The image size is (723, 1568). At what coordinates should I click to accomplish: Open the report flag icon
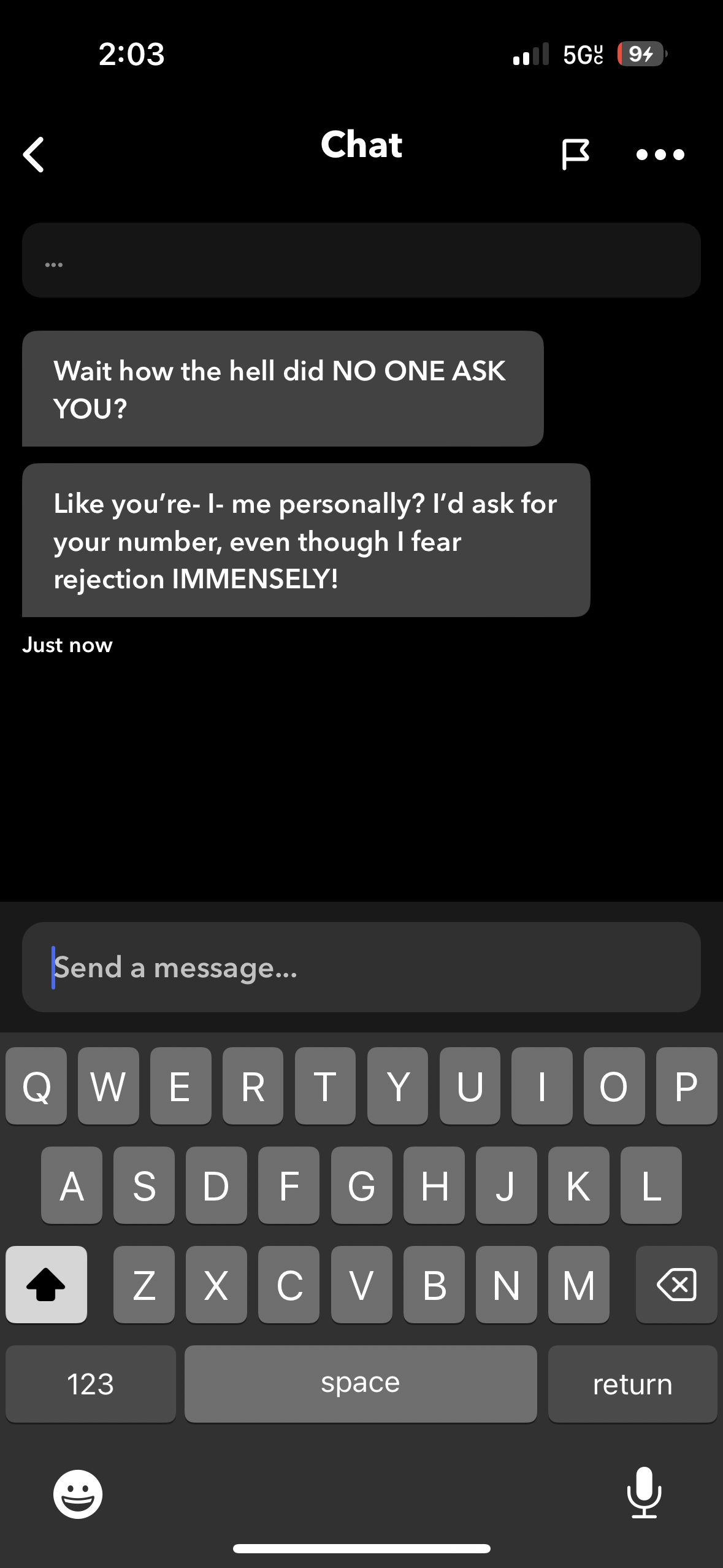click(577, 153)
